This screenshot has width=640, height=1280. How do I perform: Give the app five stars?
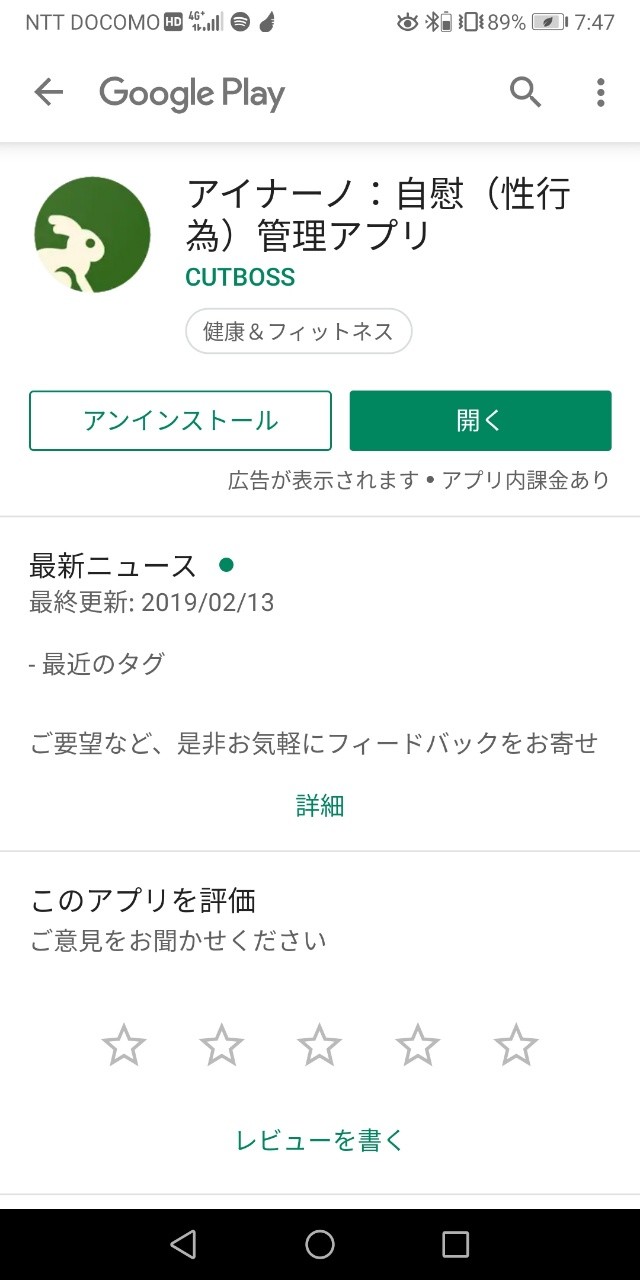tap(516, 1046)
